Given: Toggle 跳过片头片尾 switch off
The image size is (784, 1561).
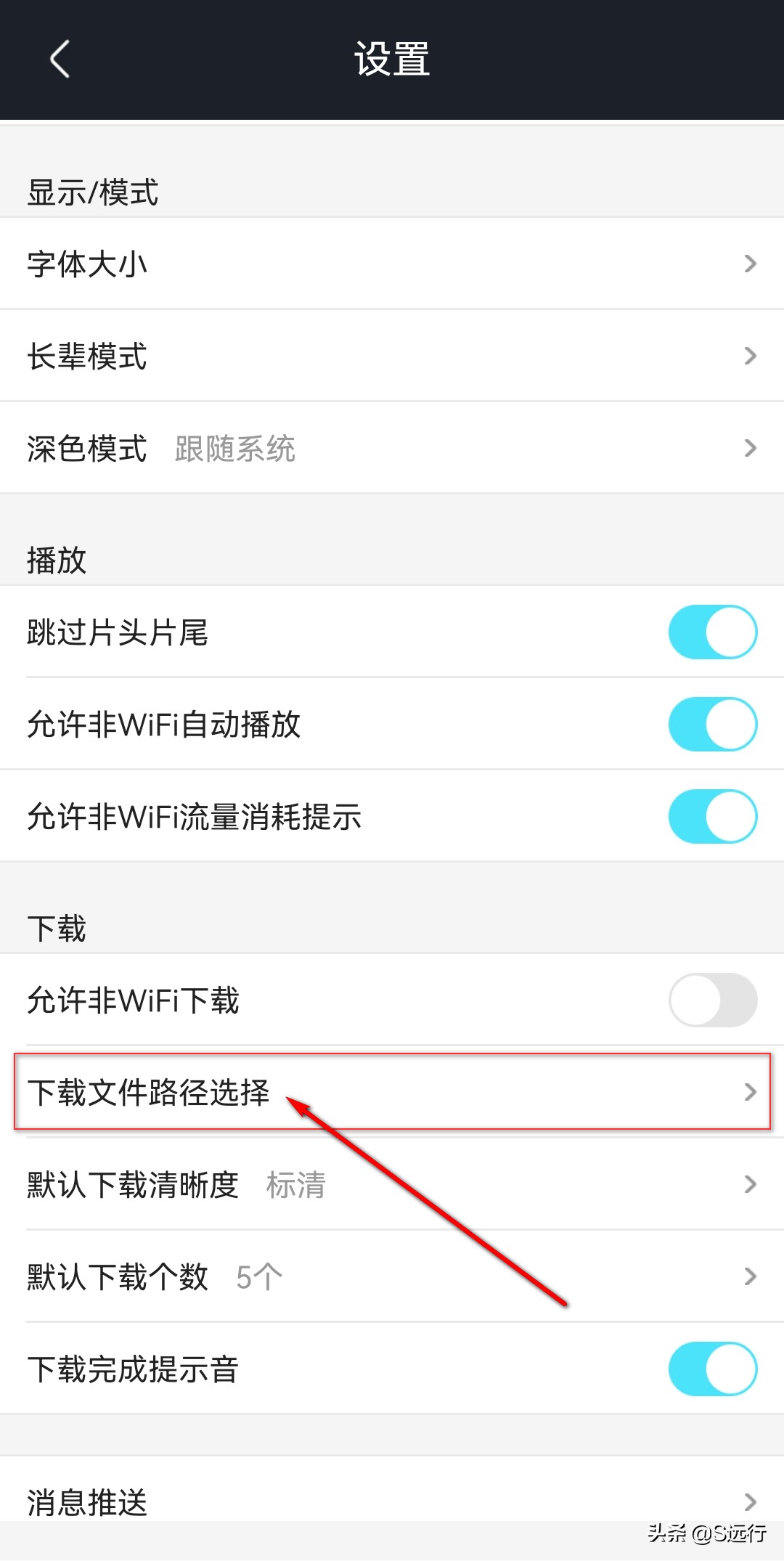Looking at the screenshot, I should click(x=712, y=632).
